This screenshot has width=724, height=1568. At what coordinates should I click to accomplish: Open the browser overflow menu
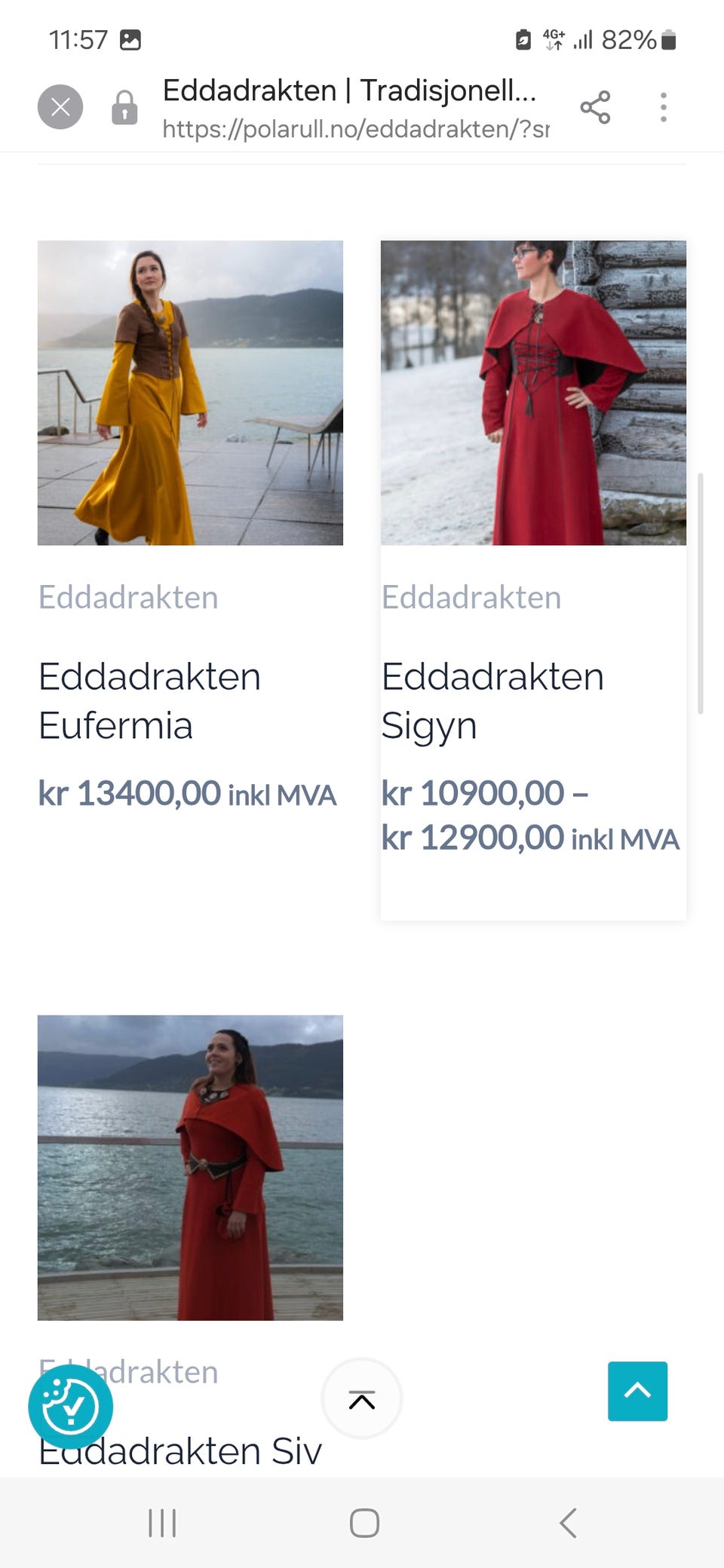pos(663,107)
